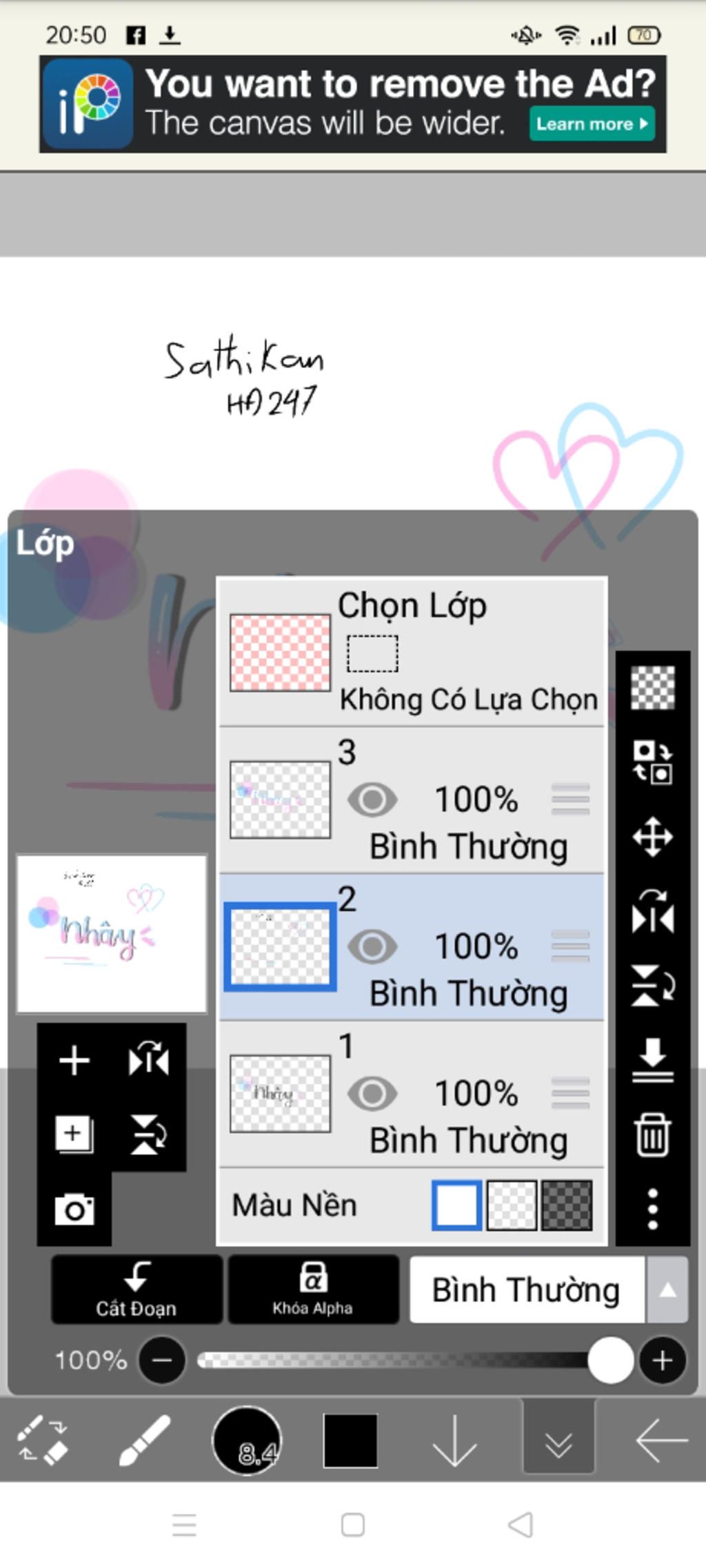Toggle visibility of layer 3
The image size is (706, 1568).
click(x=372, y=800)
